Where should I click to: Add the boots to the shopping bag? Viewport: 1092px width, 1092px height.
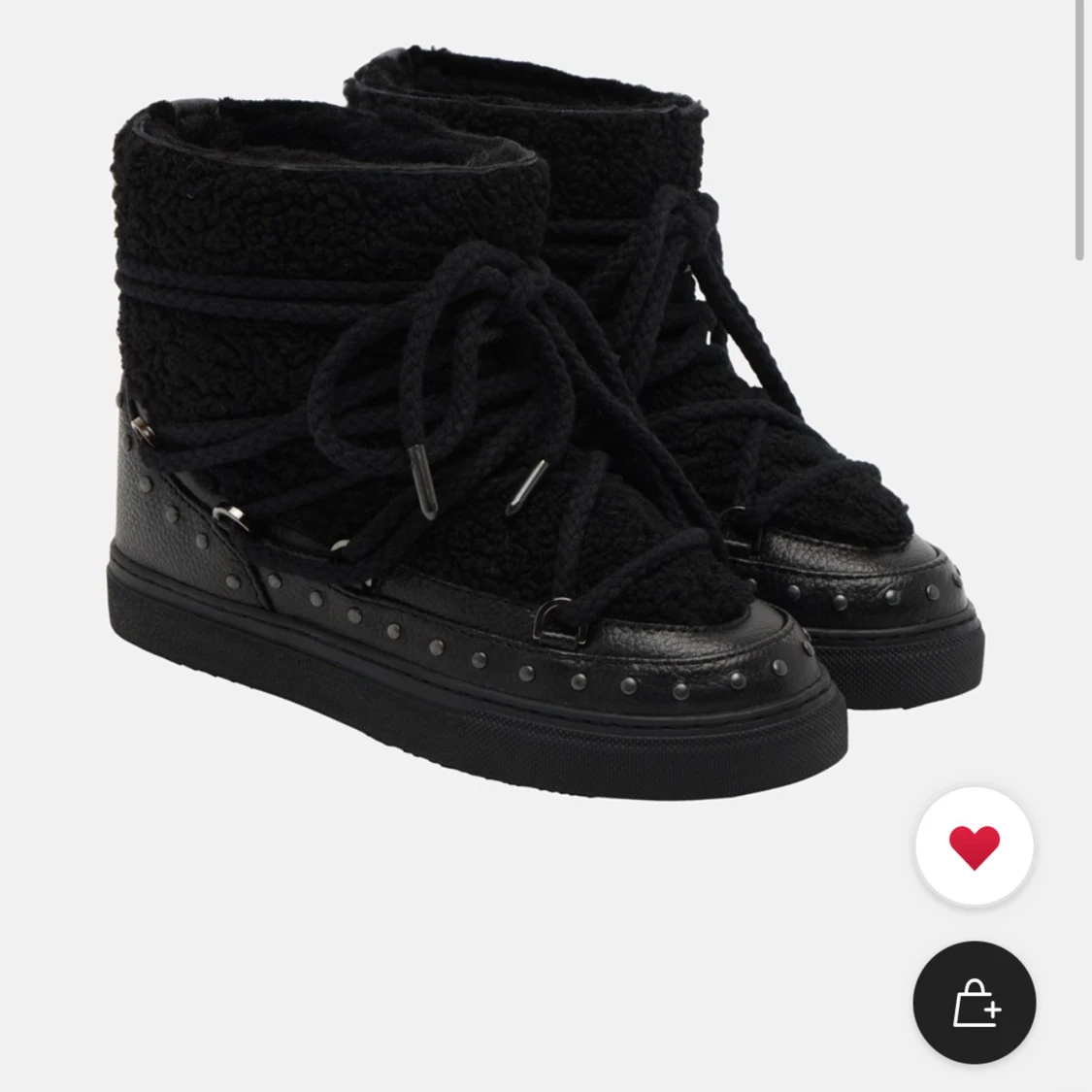[975, 1003]
